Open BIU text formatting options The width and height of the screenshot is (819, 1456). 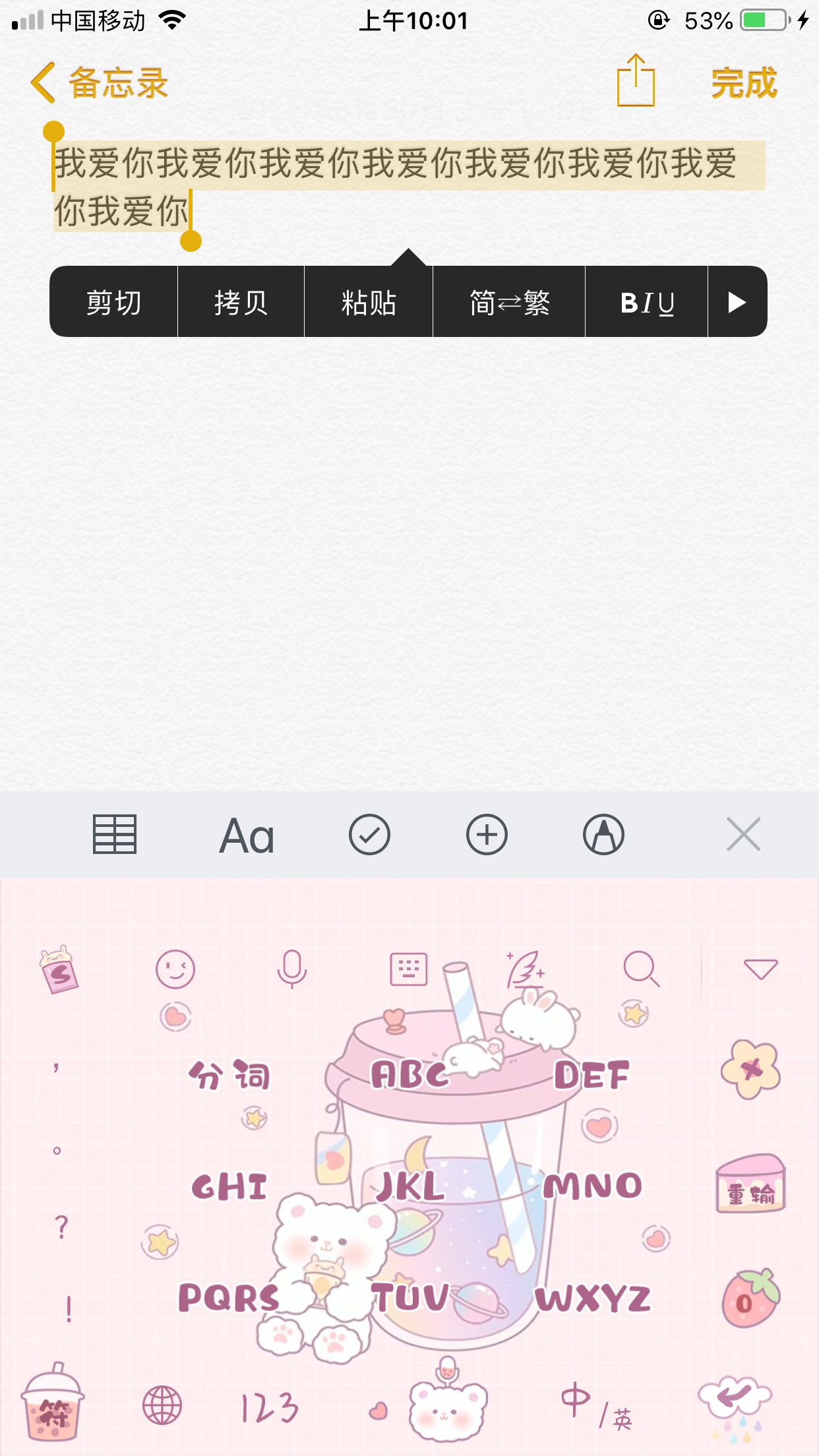[x=646, y=303]
